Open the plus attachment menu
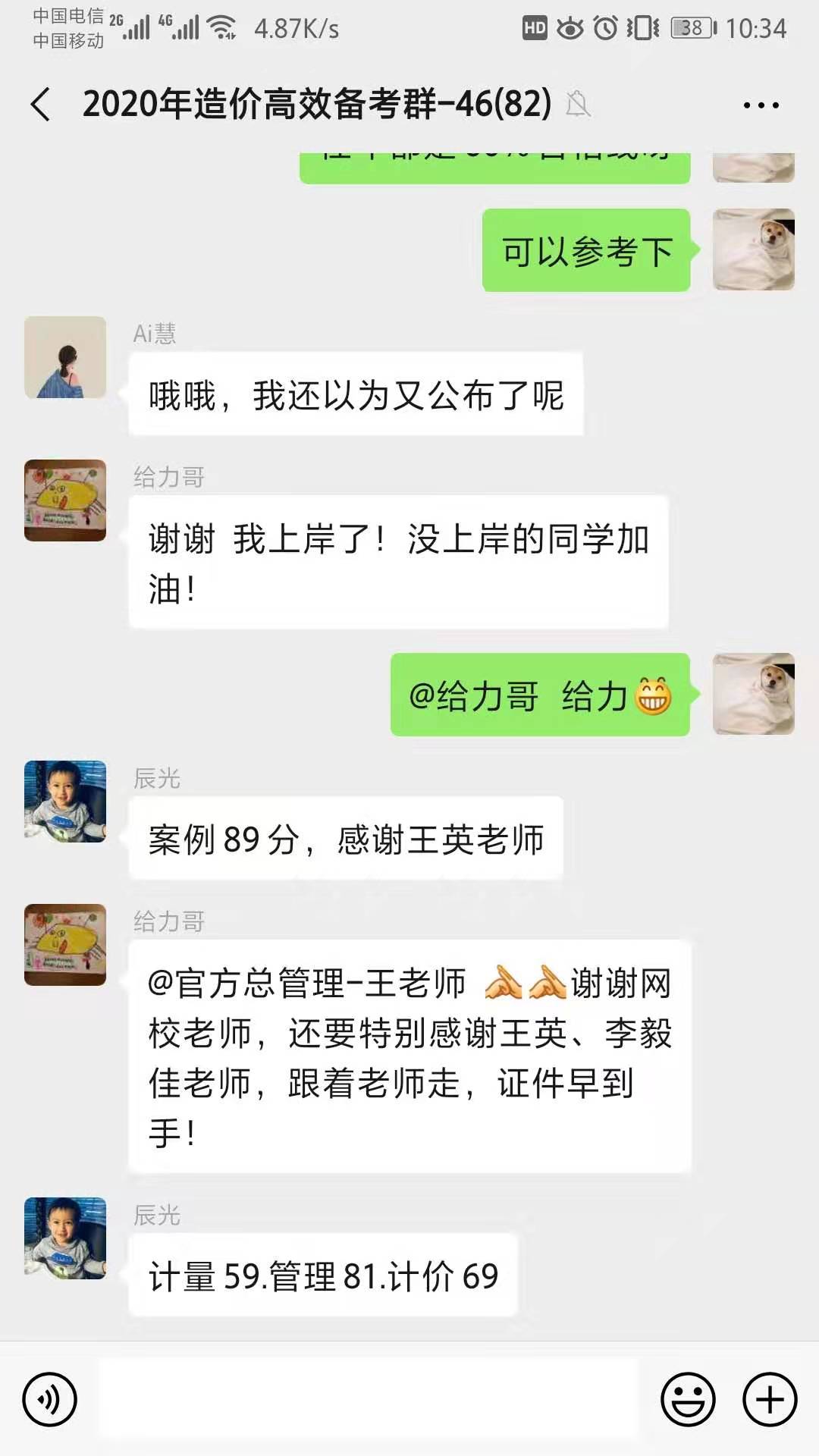Viewport: 819px width, 1456px height. (x=770, y=1399)
